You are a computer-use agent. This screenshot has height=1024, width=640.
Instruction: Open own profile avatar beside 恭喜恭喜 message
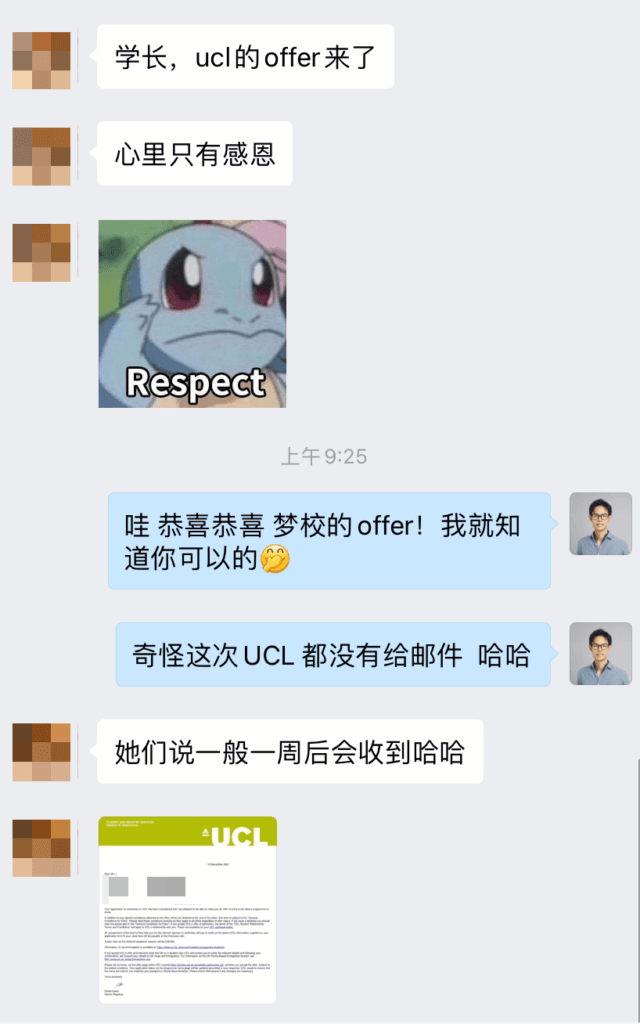(x=600, y=524)
